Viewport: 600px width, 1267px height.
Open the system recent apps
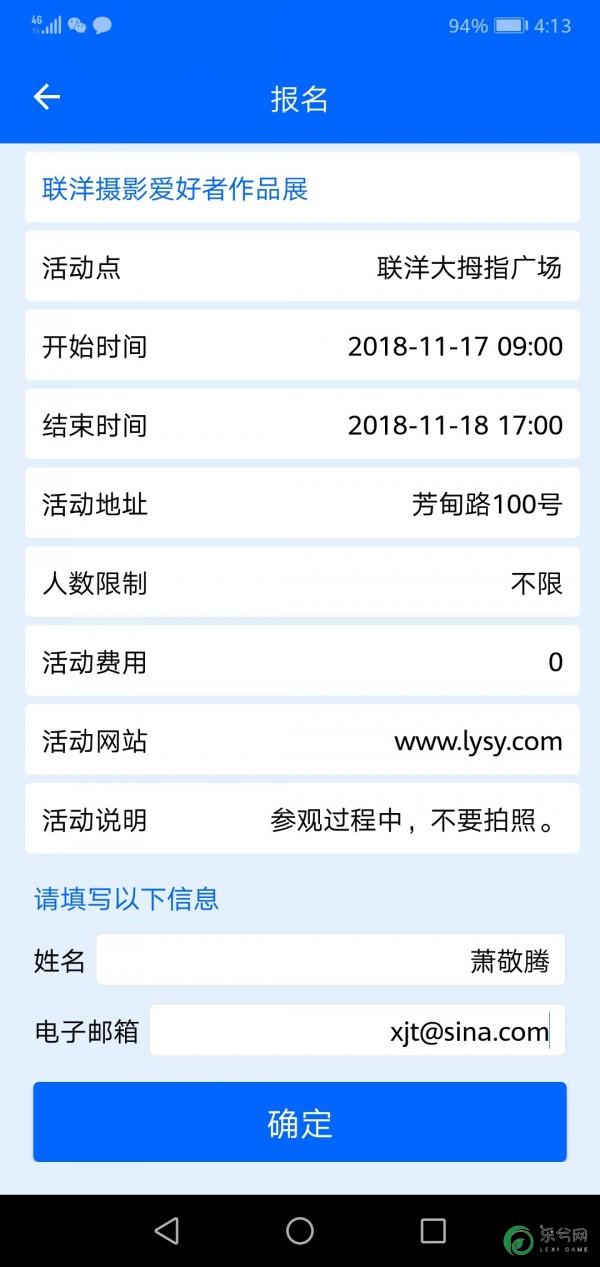click(x=433, y=1230)
